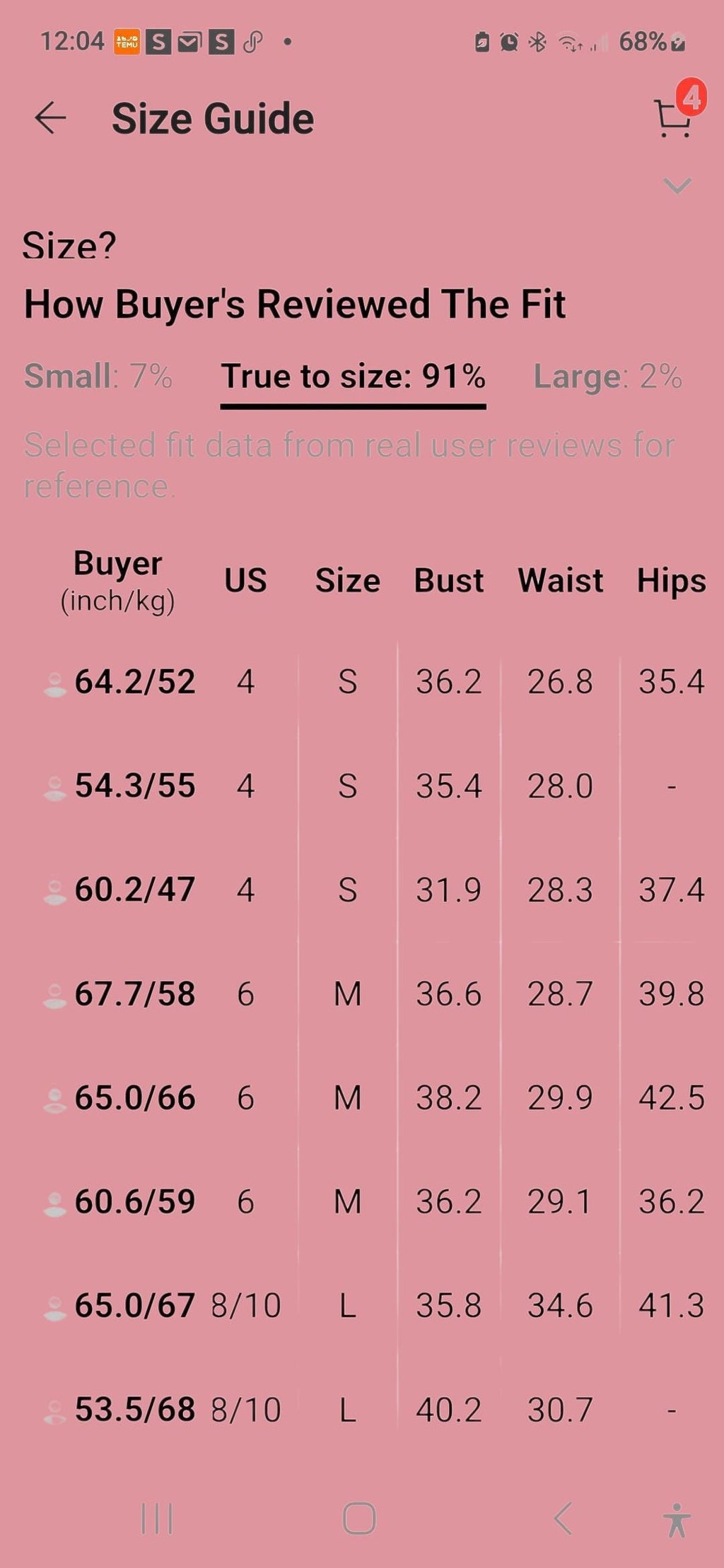Open recent apps from navigation bar

coord(157,1518)
